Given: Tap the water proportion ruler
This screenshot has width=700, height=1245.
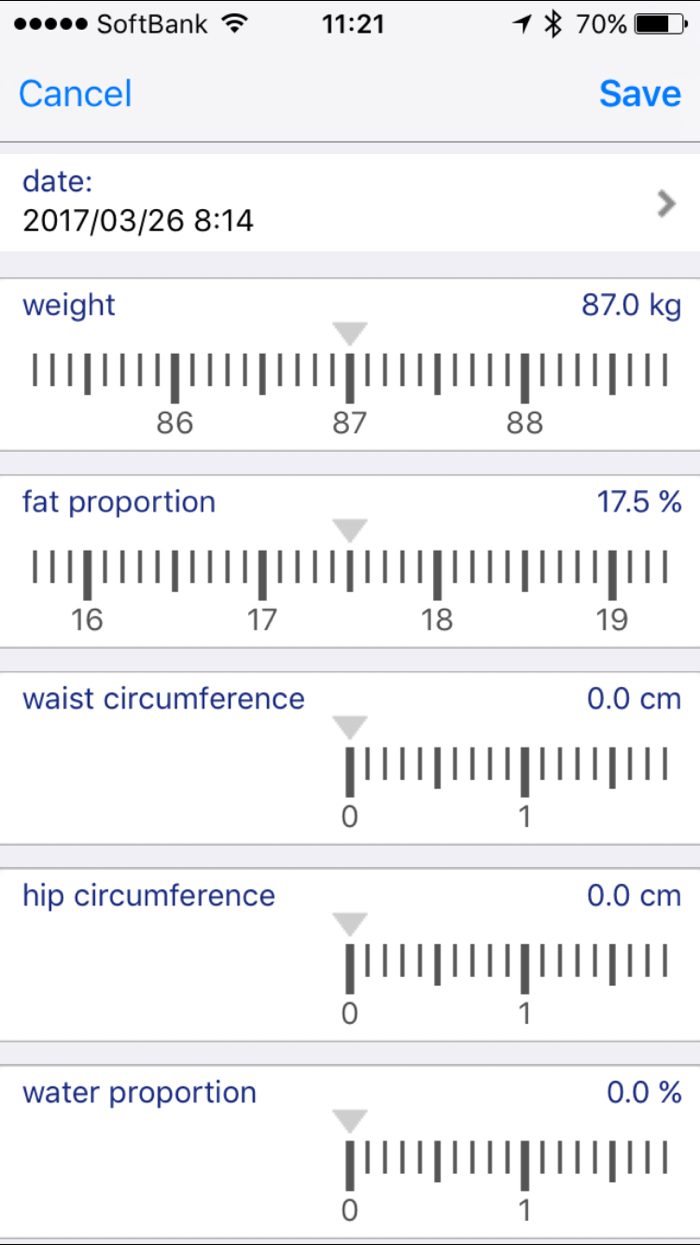Looking at the screenshot, I should point(506,1164).
